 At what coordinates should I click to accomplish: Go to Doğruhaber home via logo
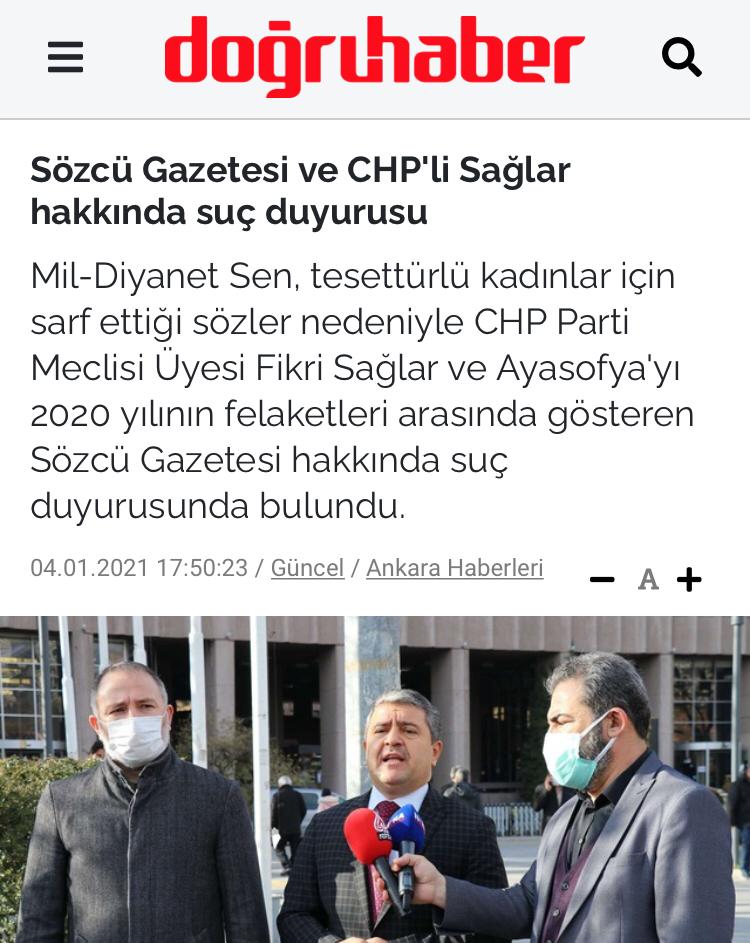pos(374,55)
